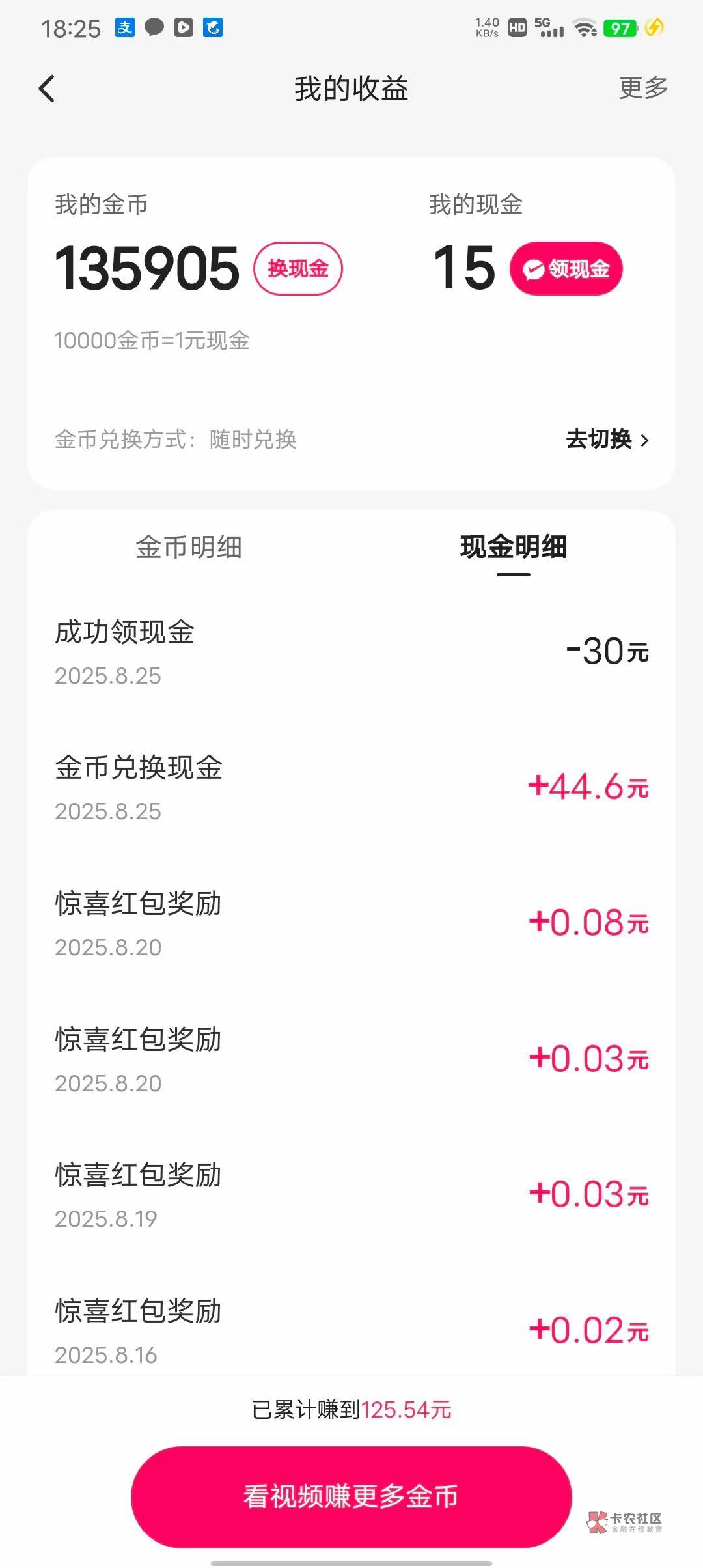703x1568 pixels.
Task: Select the 现金明细 tab
Action: point(513,547)
